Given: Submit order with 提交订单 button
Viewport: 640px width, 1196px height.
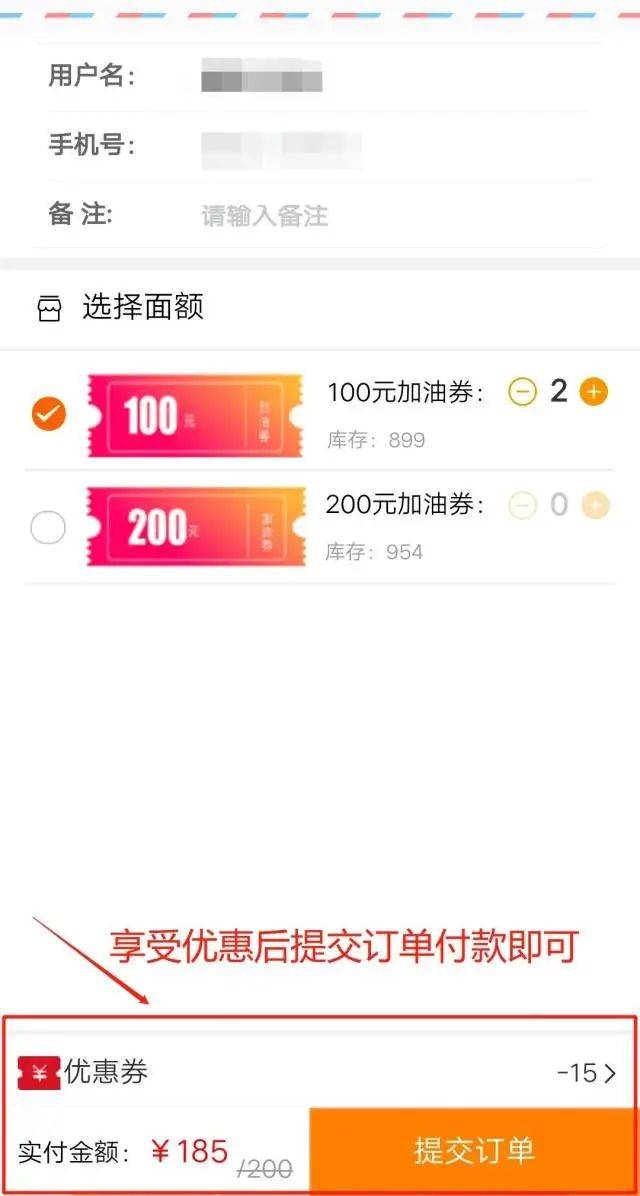Looking at the screenshot, I should [473, 1151].
